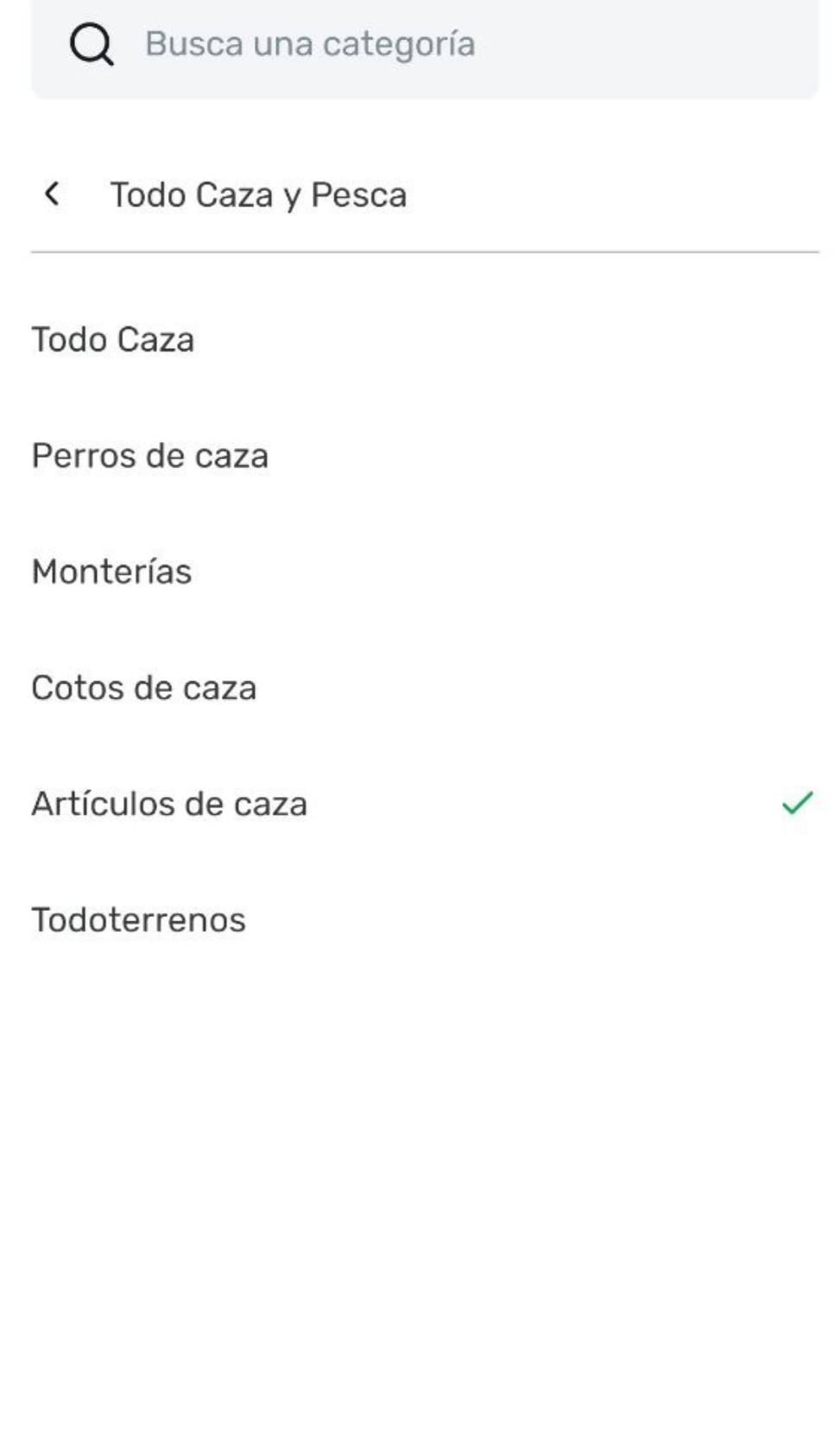Select Artículos de caza option
The width and height of the screenshot is (840, 1442).
(170, 804)
